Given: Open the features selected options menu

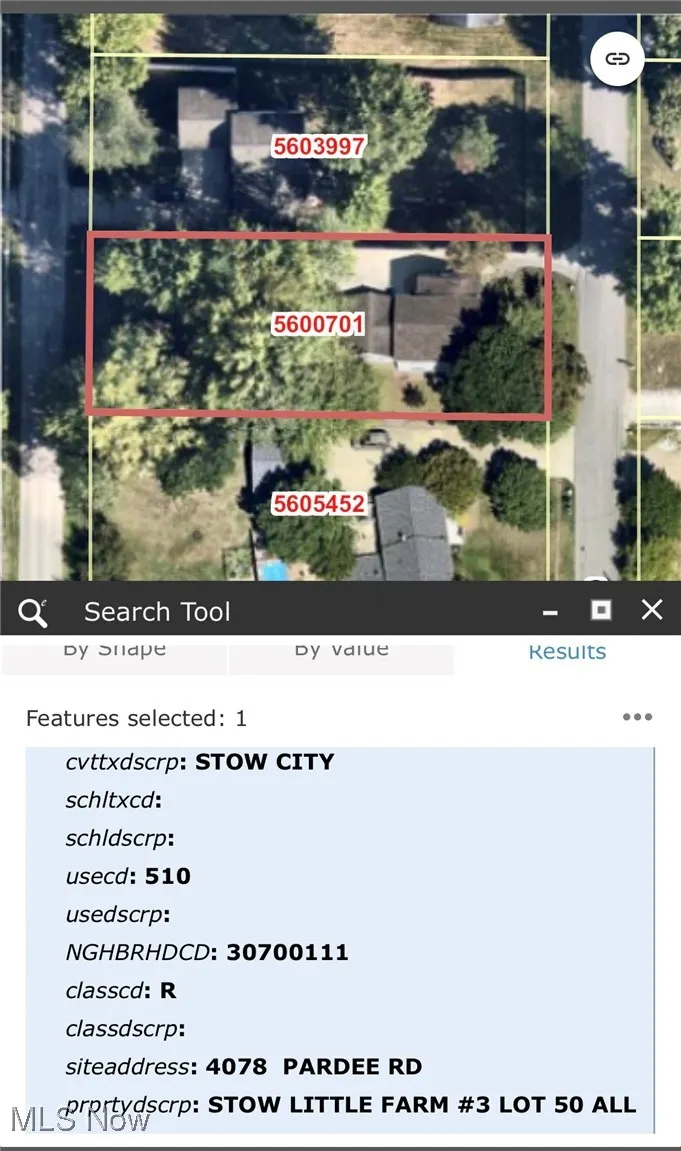Looking at the screenshot, I should 637,717.
